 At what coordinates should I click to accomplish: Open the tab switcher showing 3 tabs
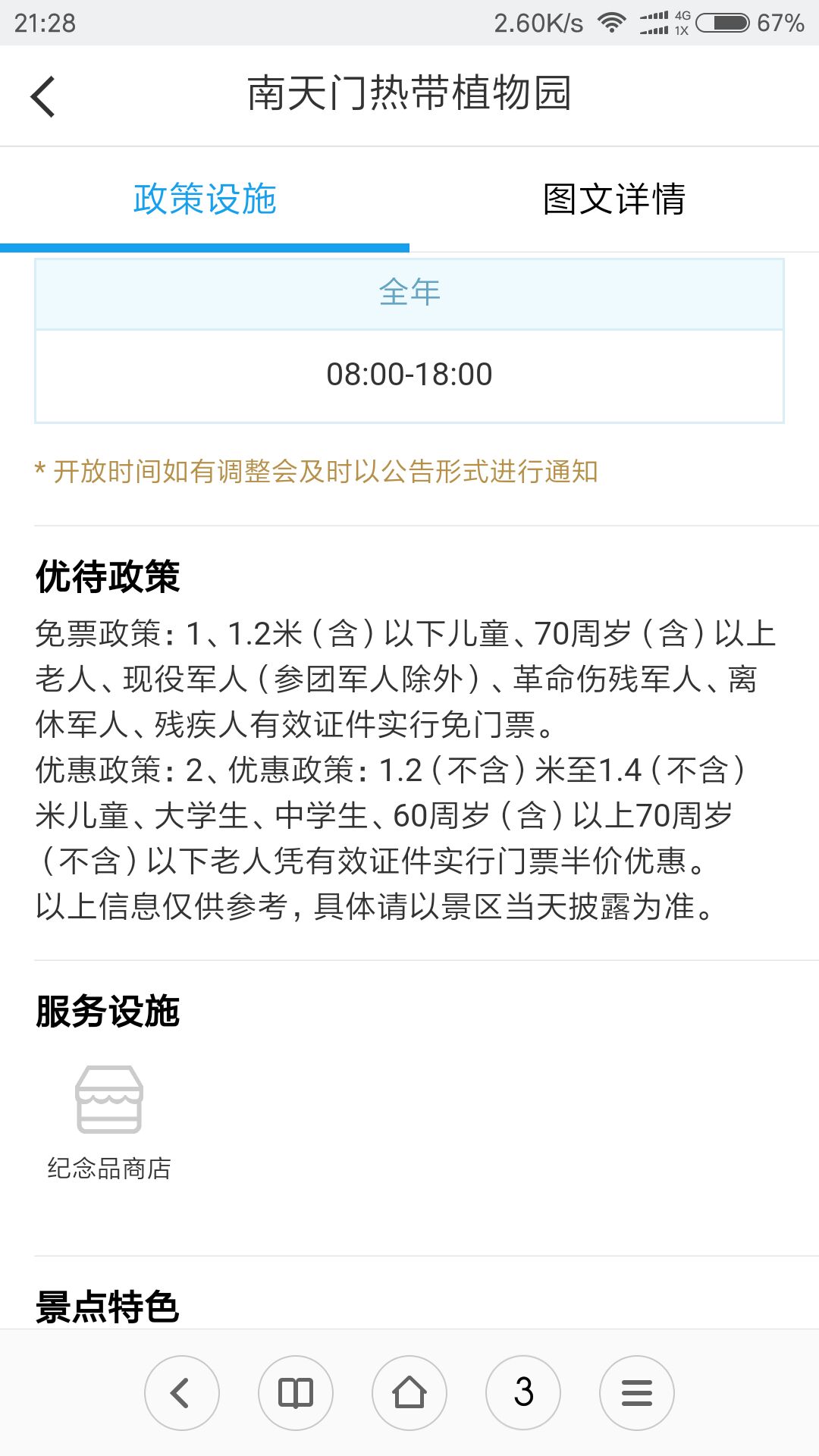point(523,1393)
